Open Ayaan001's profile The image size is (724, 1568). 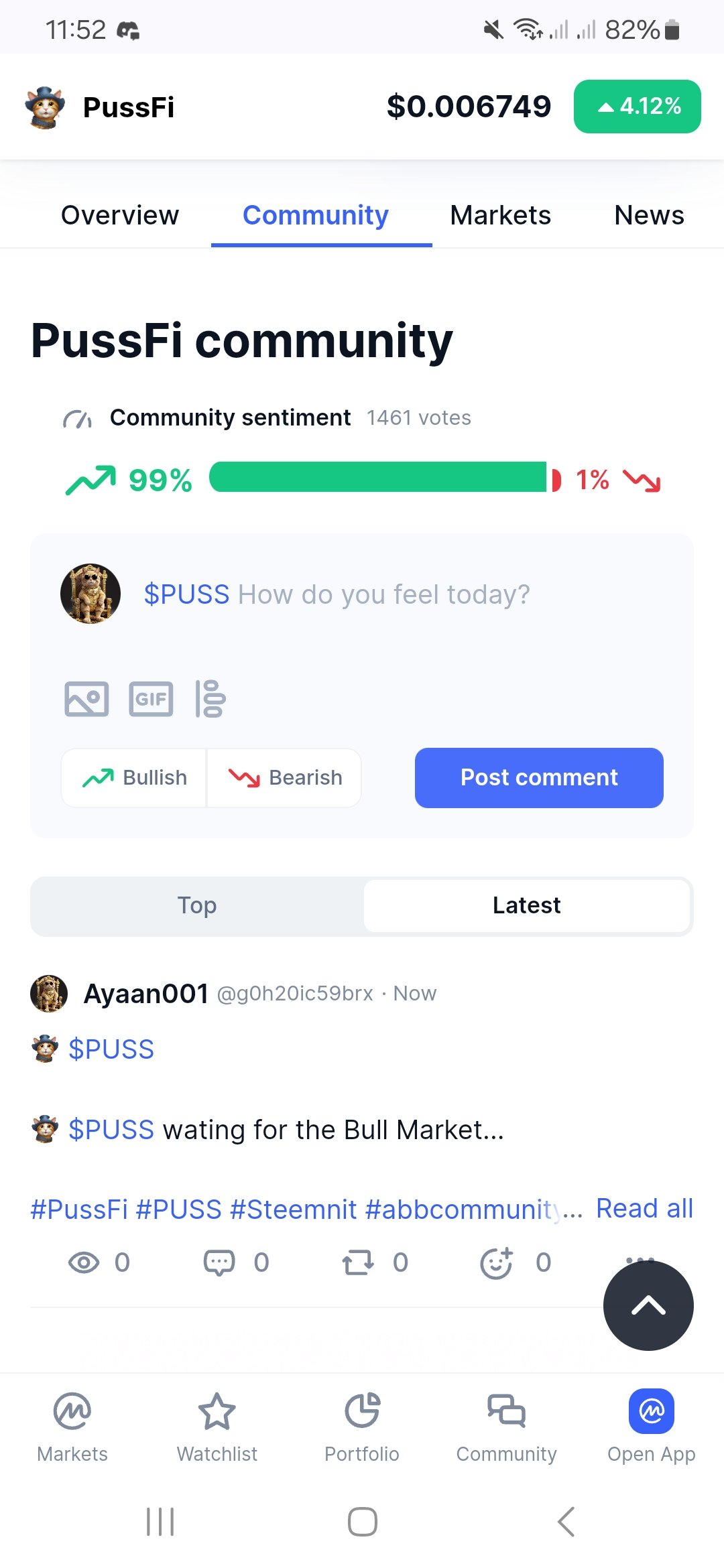pos(145,993)
